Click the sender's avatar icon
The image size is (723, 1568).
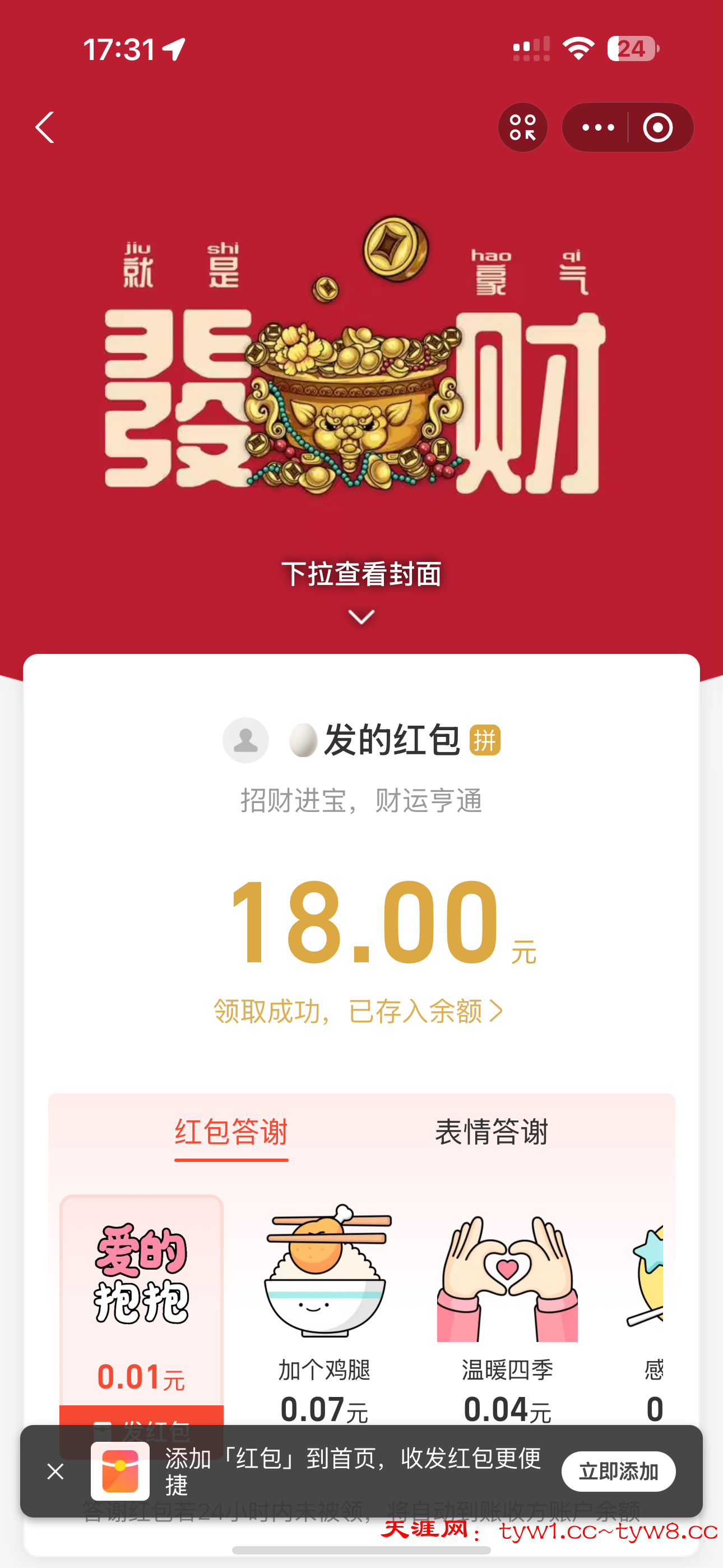[x=246, y=740]
